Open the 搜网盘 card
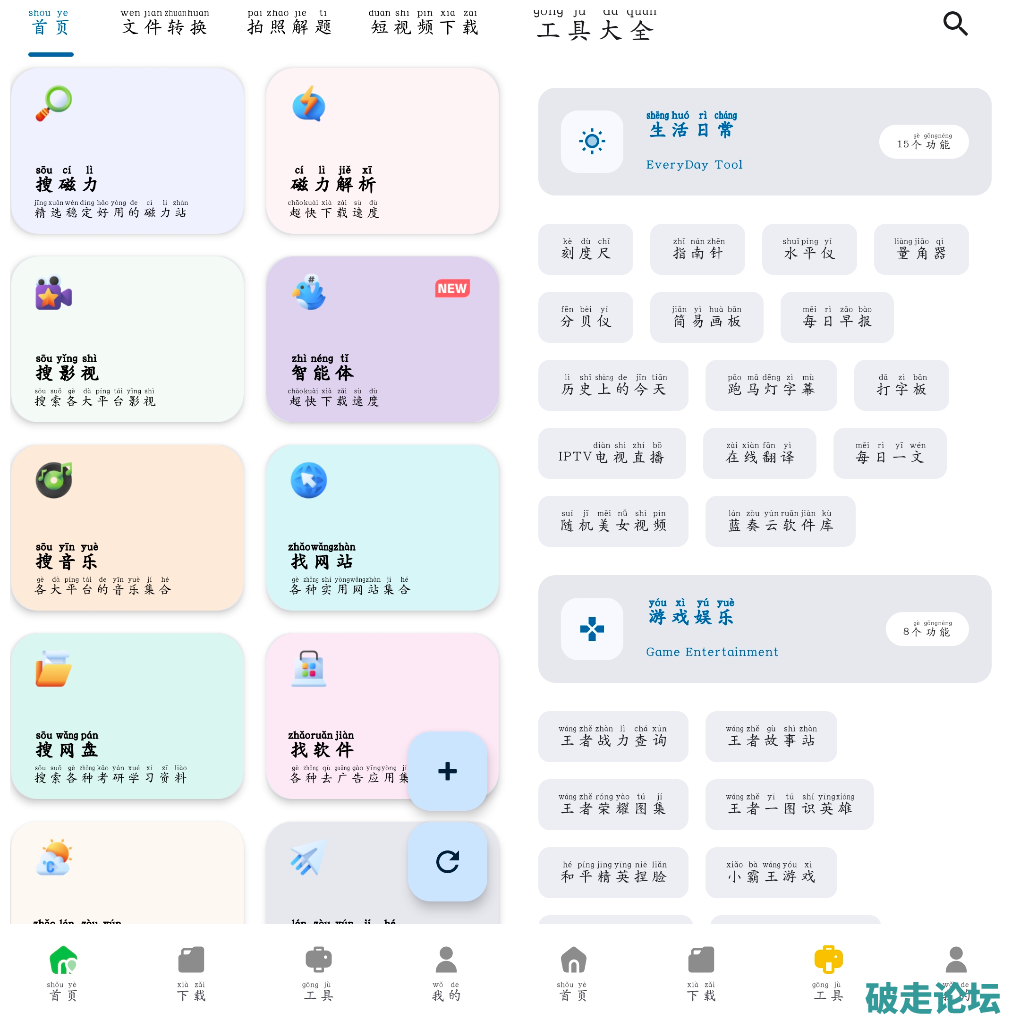This screenshot has height=1020, width=1020. click(127, 716)
